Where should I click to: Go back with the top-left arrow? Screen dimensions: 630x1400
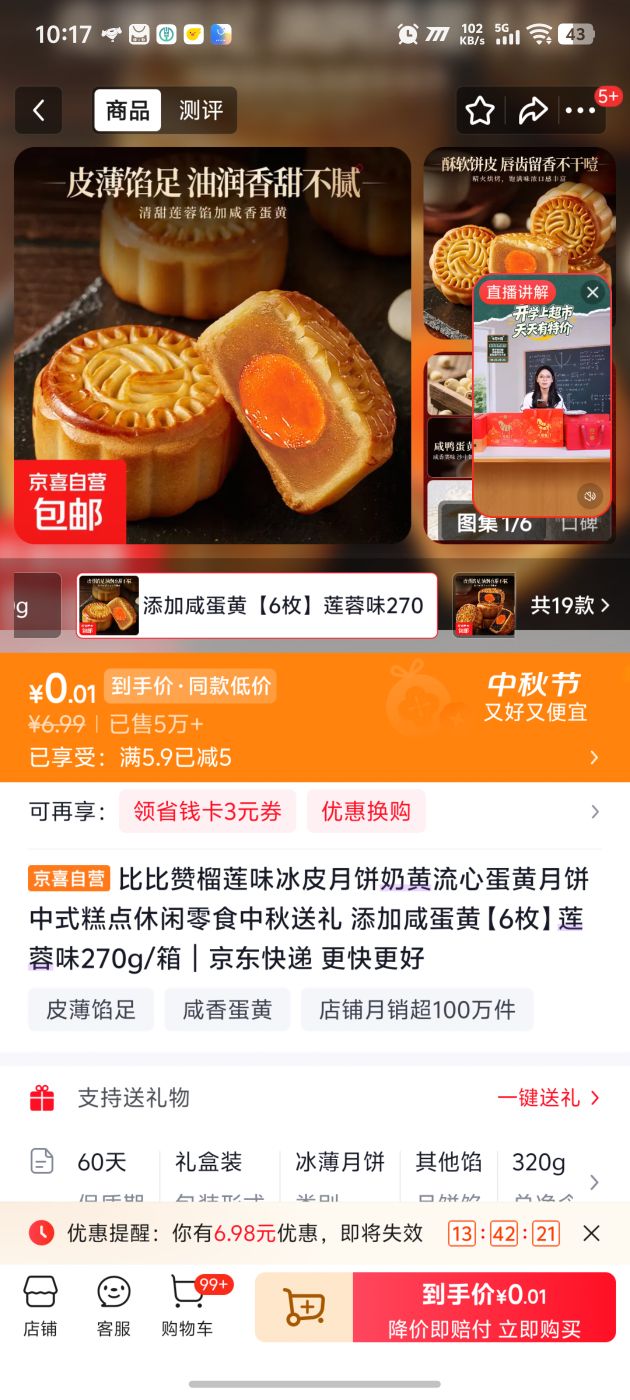(x=38, y=110)
